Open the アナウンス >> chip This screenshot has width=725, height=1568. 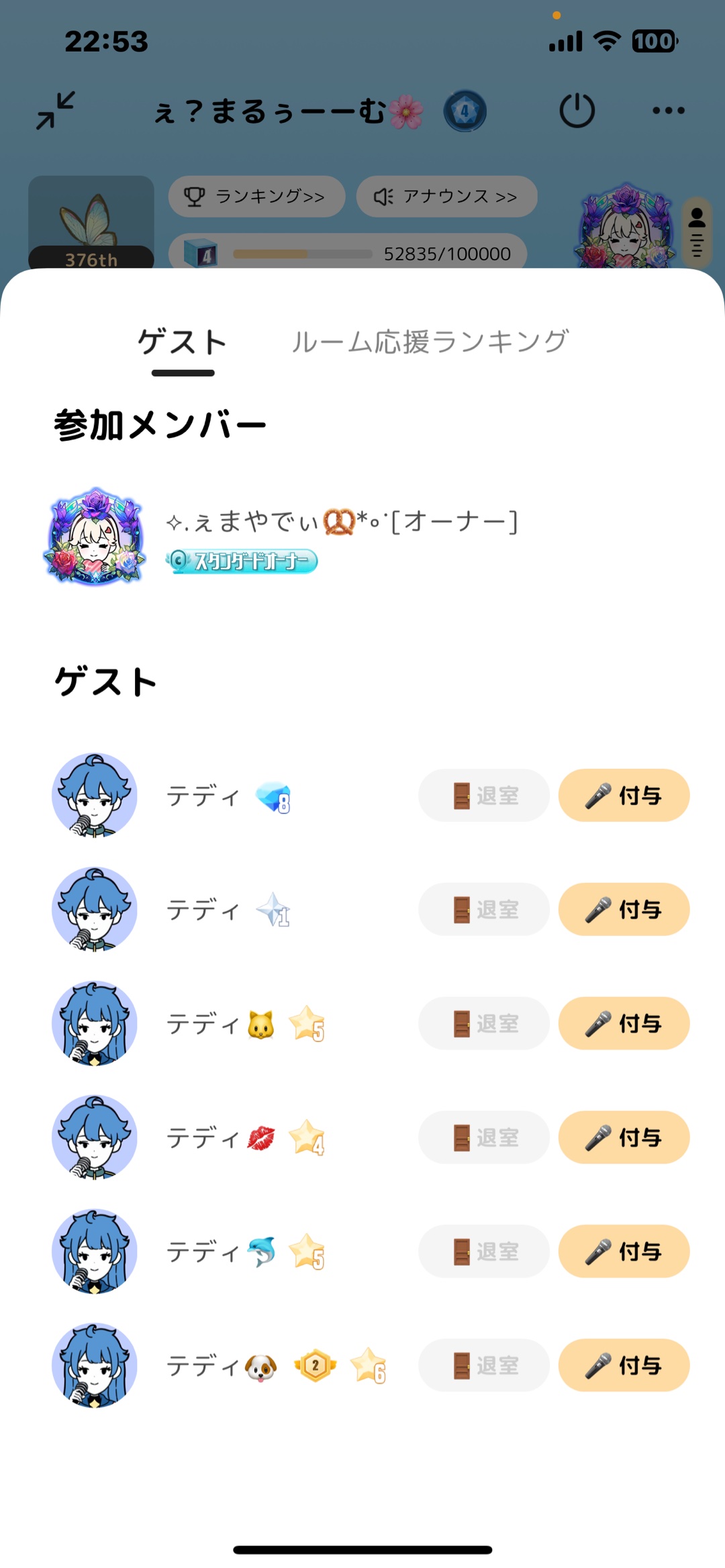click(446, 197)
